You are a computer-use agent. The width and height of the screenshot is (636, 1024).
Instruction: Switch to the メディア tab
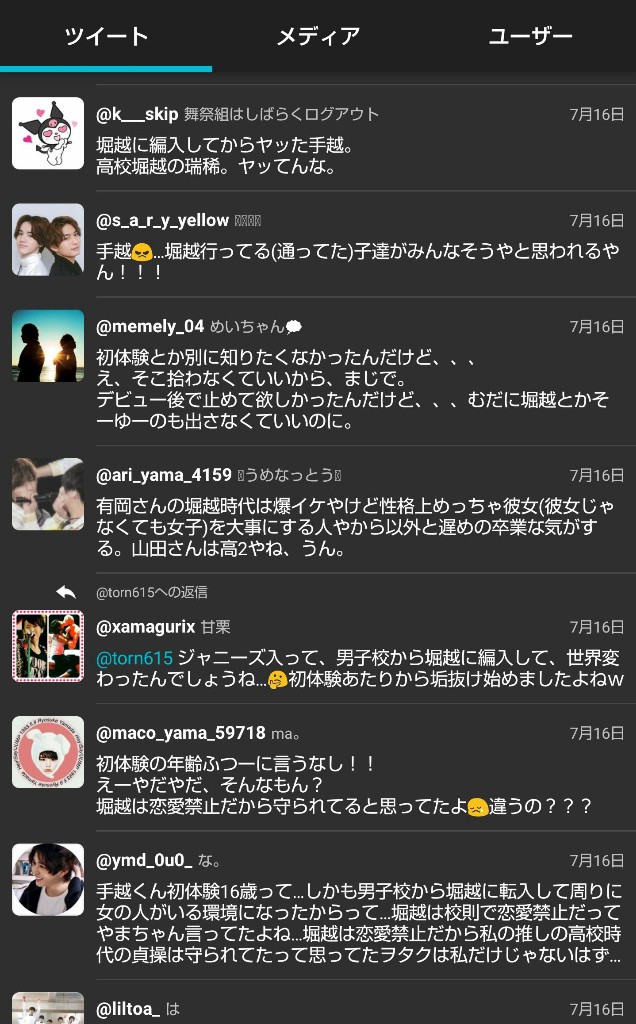(x=318, y=37)
